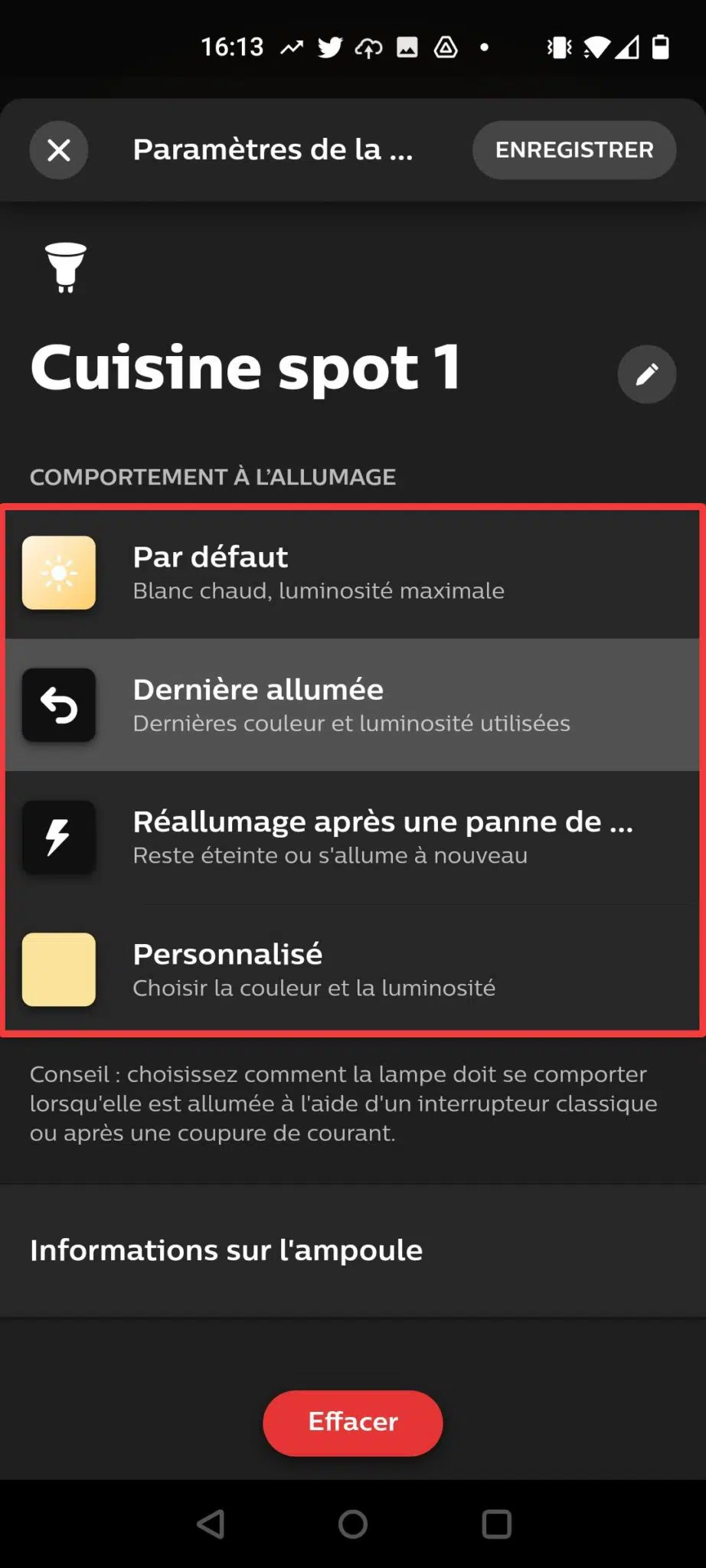706x1568 pixels.
Task: Go back with the system back button
Action: [x=211, y=1524]
